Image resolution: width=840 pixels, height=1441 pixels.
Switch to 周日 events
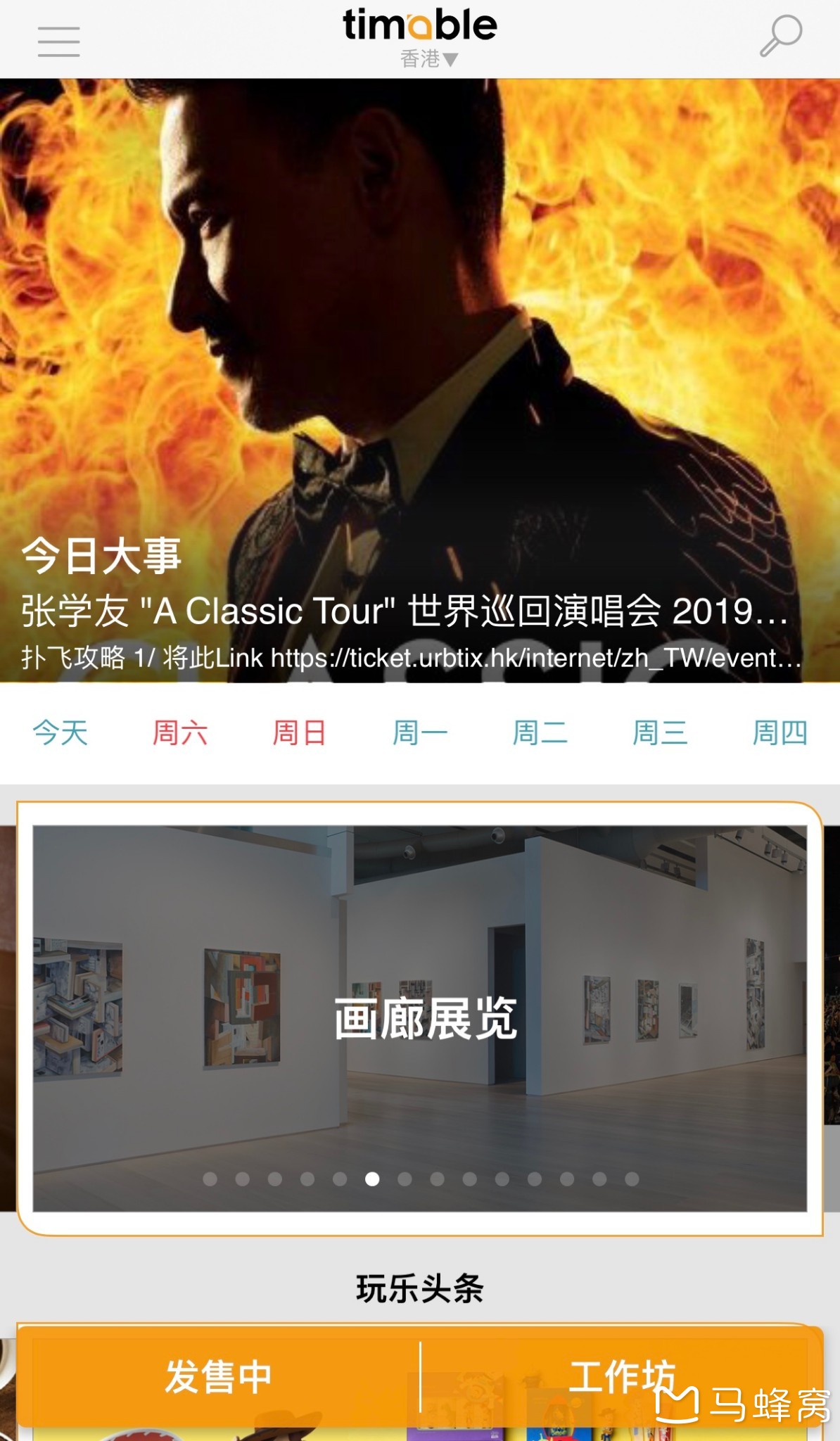coord(300,732)
